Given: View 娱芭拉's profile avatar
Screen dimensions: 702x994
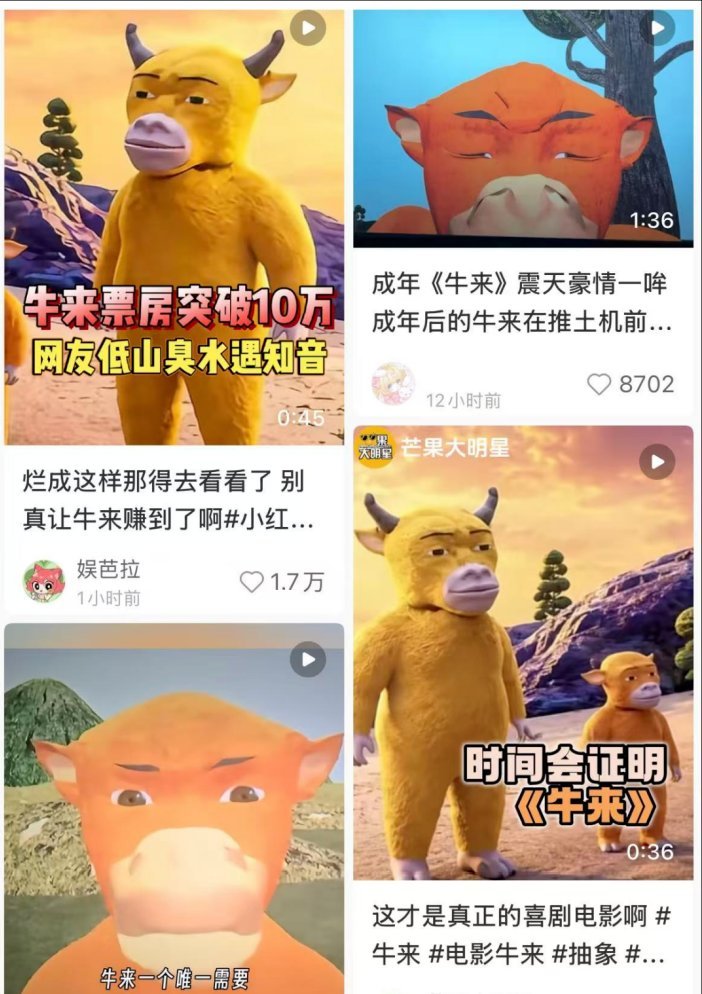Looking at the screenshot, I should click(44, 581).
